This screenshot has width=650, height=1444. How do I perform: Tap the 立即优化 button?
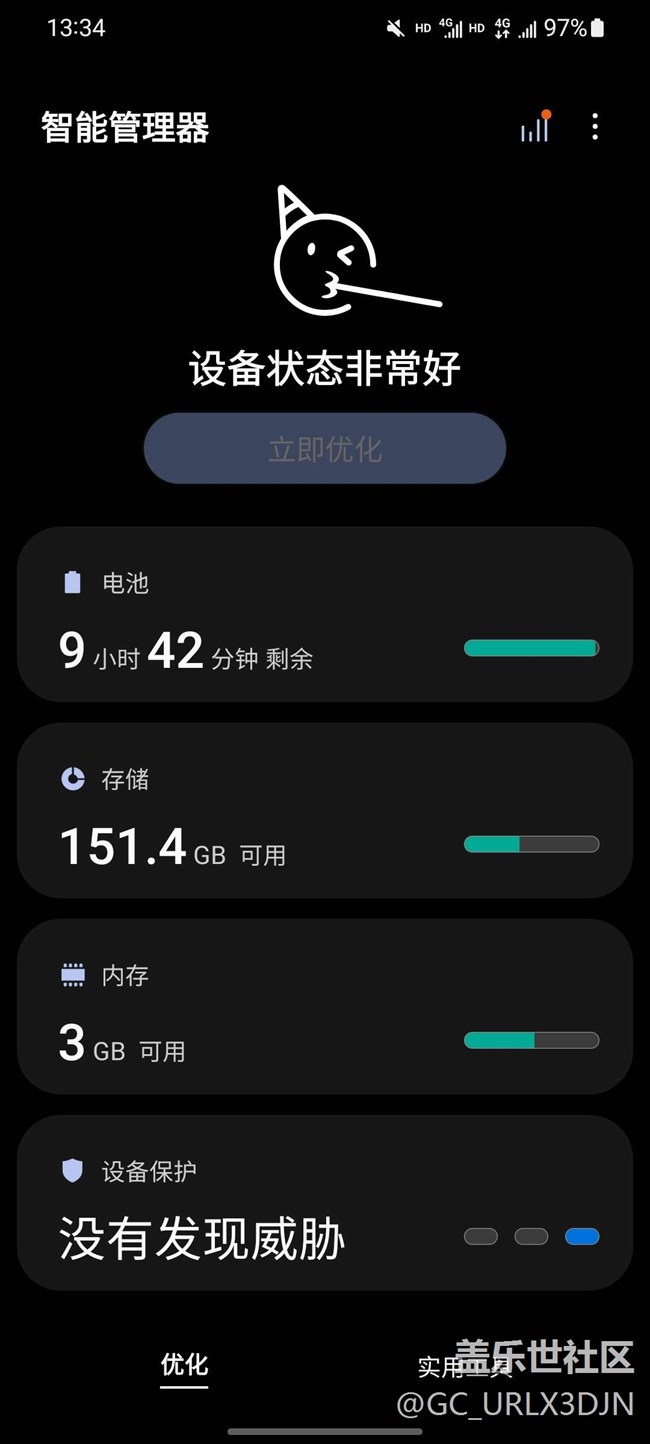[325, 449]
